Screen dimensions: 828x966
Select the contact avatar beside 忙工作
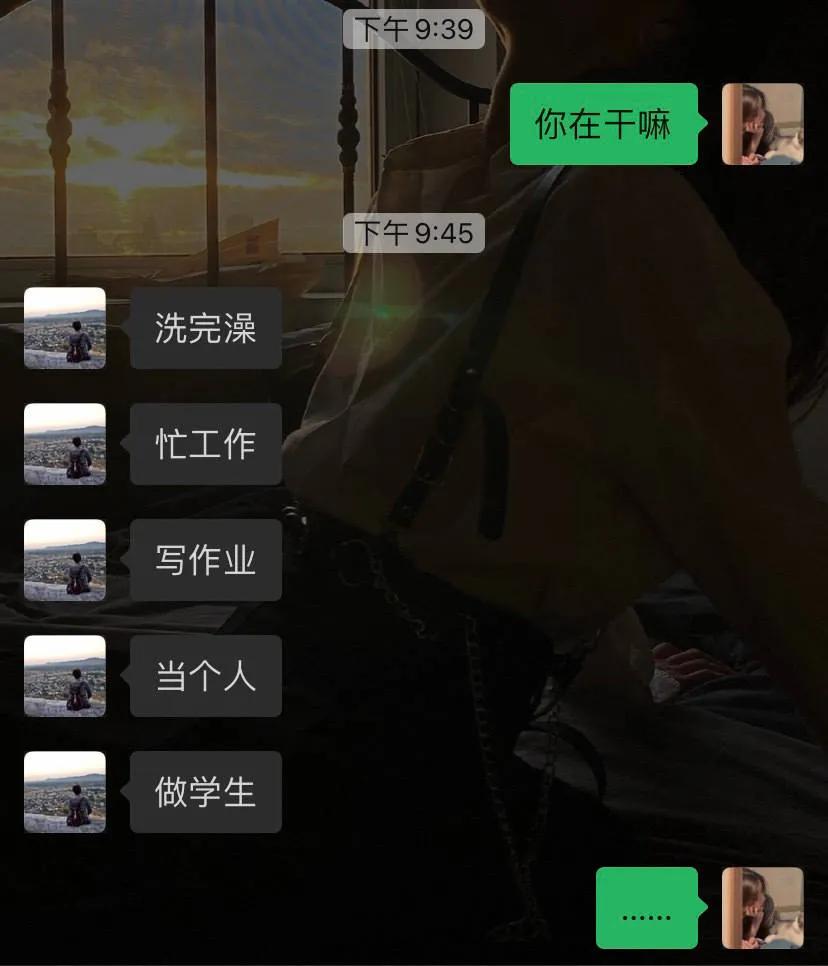[65, 444]
